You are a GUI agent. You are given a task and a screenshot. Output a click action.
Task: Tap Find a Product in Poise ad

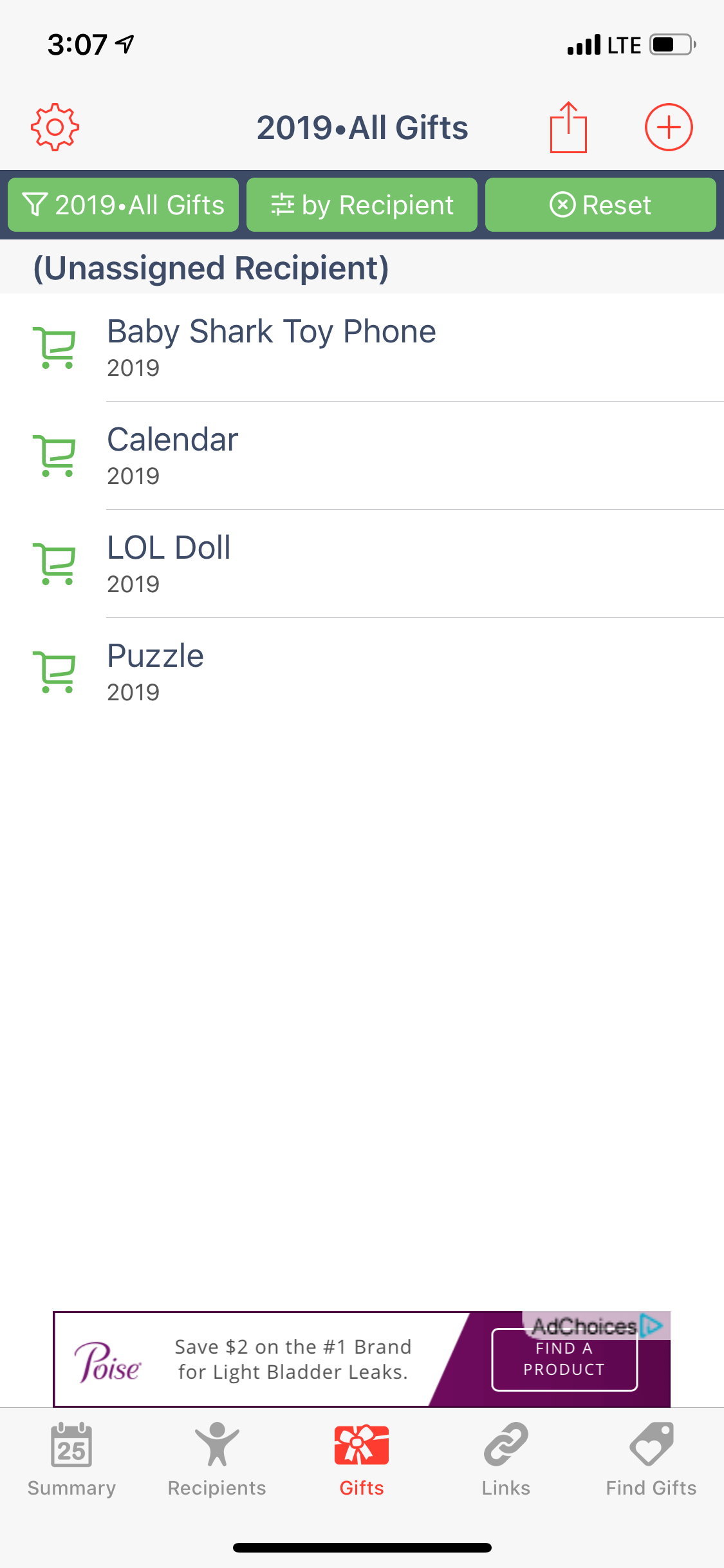564,1359
